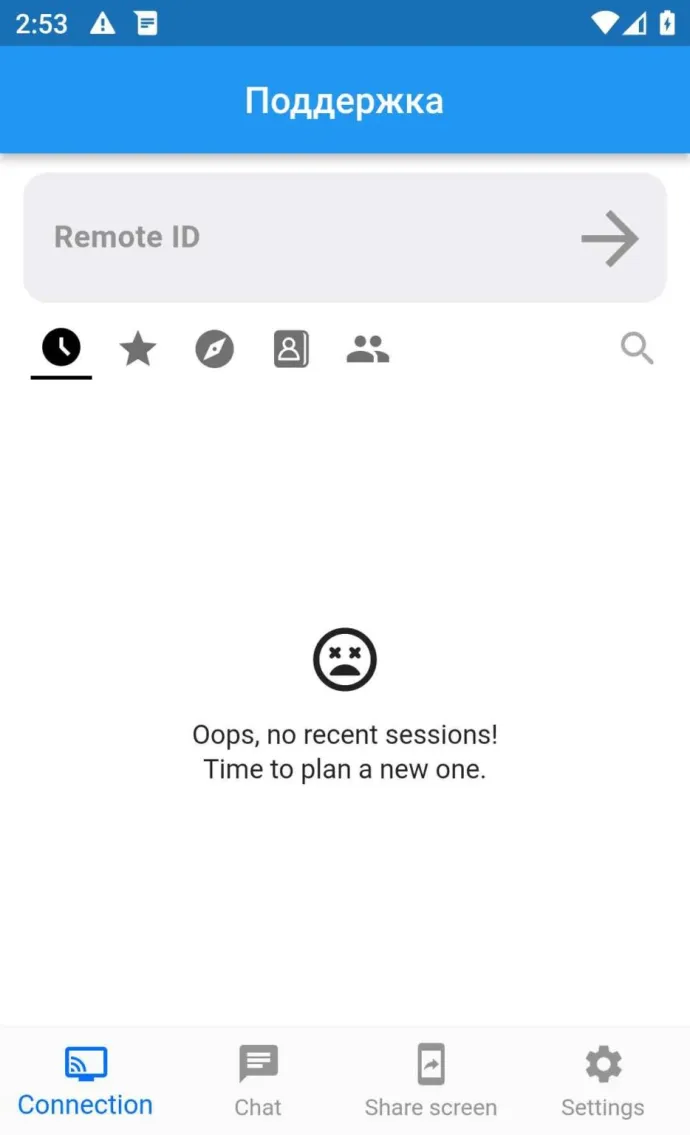Tap the Remote ID input field
The image size is (690, 1135).
[300, 238]
